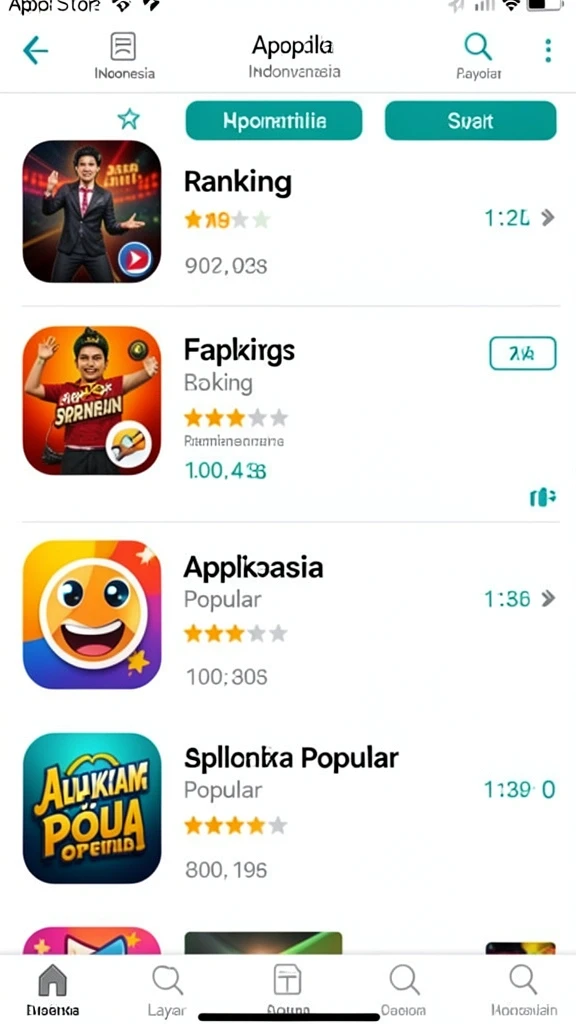Open the Fapkirgs app entry

coord(291,400)
